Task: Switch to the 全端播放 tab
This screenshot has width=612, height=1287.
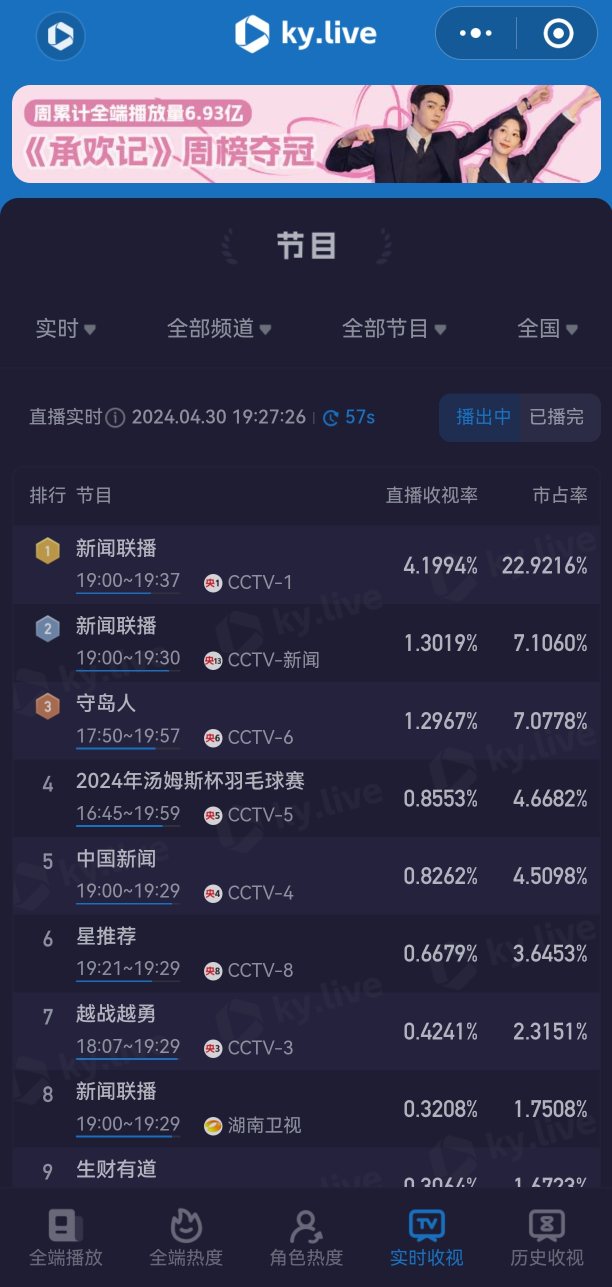Action: pos(66,1238)
